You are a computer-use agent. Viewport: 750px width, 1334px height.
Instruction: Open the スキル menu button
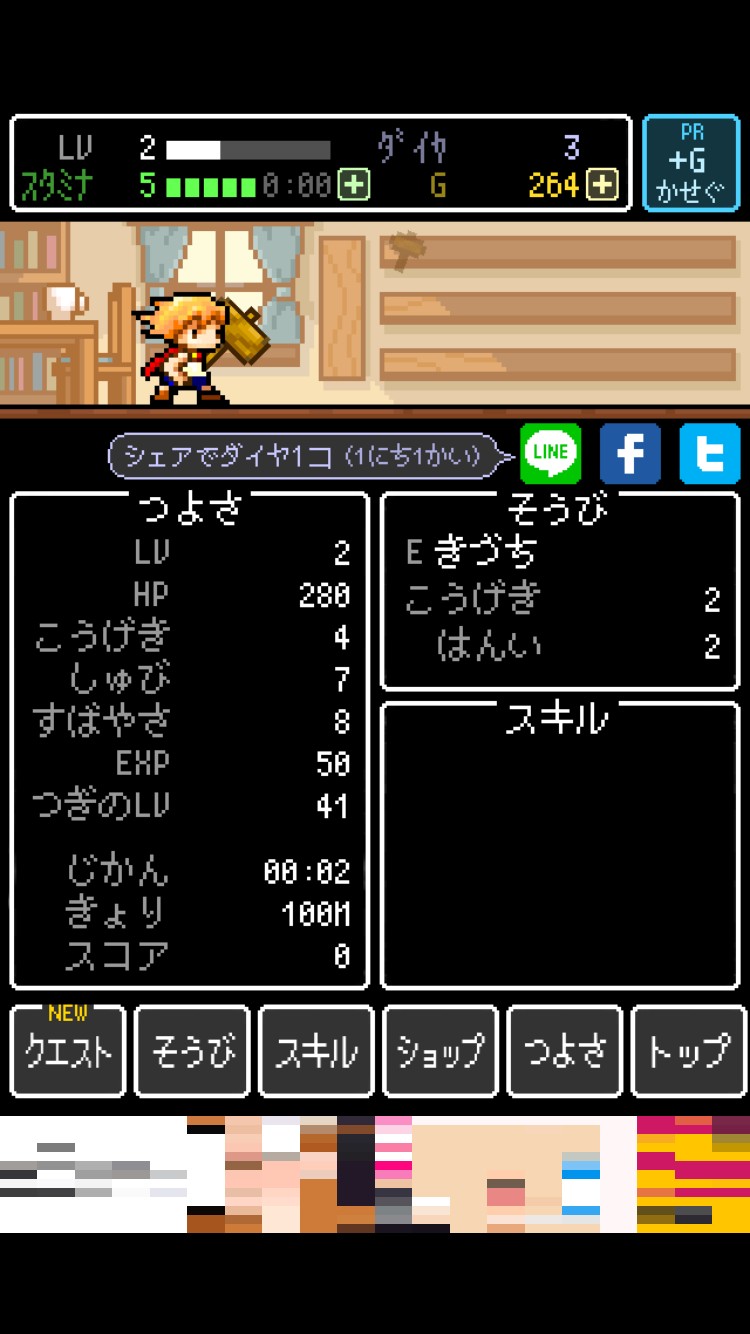click(316, 1051)
